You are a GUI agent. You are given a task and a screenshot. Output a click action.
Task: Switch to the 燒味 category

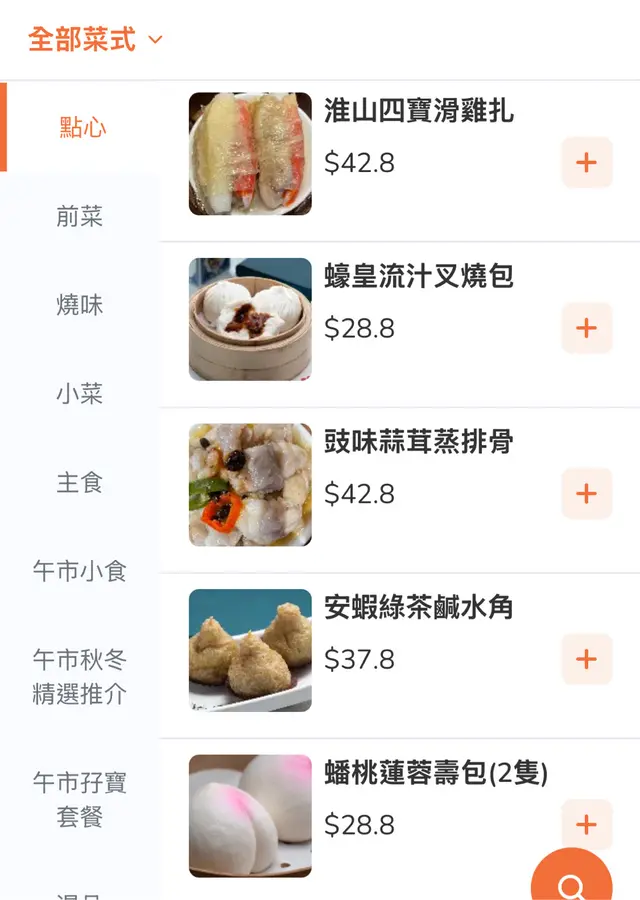point(80,305)
